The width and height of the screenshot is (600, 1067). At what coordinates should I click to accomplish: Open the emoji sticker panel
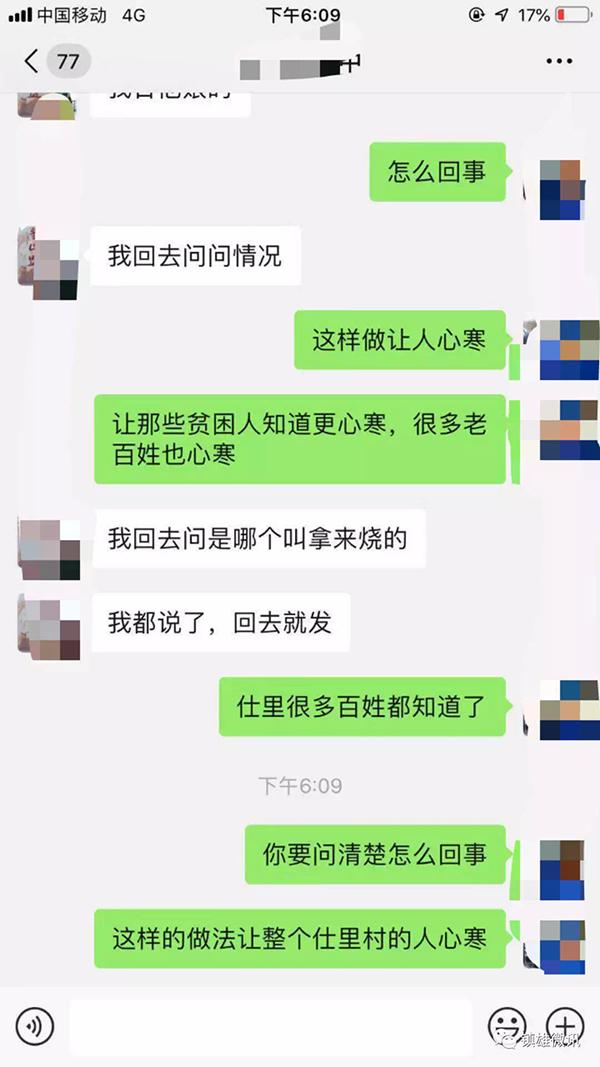(506, 1026)
